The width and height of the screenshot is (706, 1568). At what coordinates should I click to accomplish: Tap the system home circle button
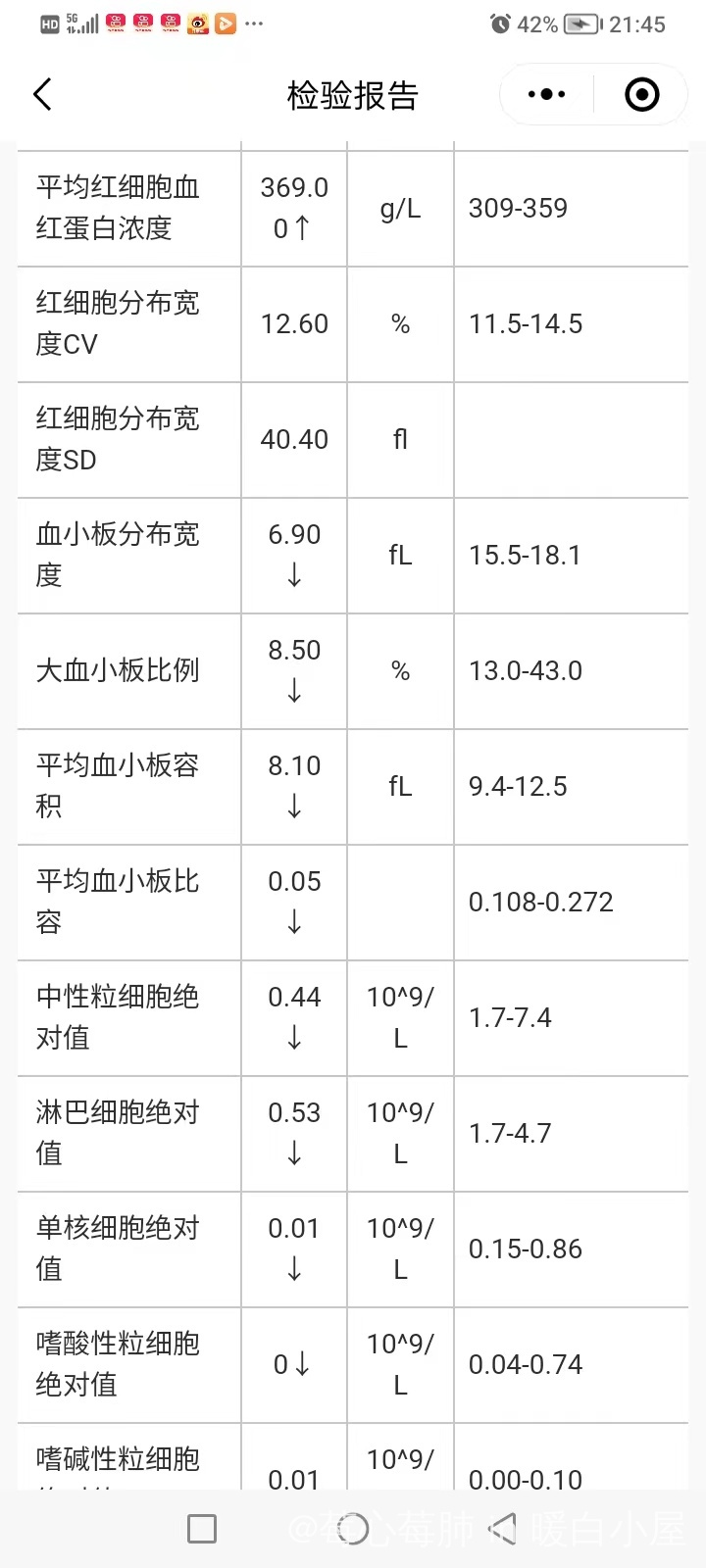point(353,1528)
